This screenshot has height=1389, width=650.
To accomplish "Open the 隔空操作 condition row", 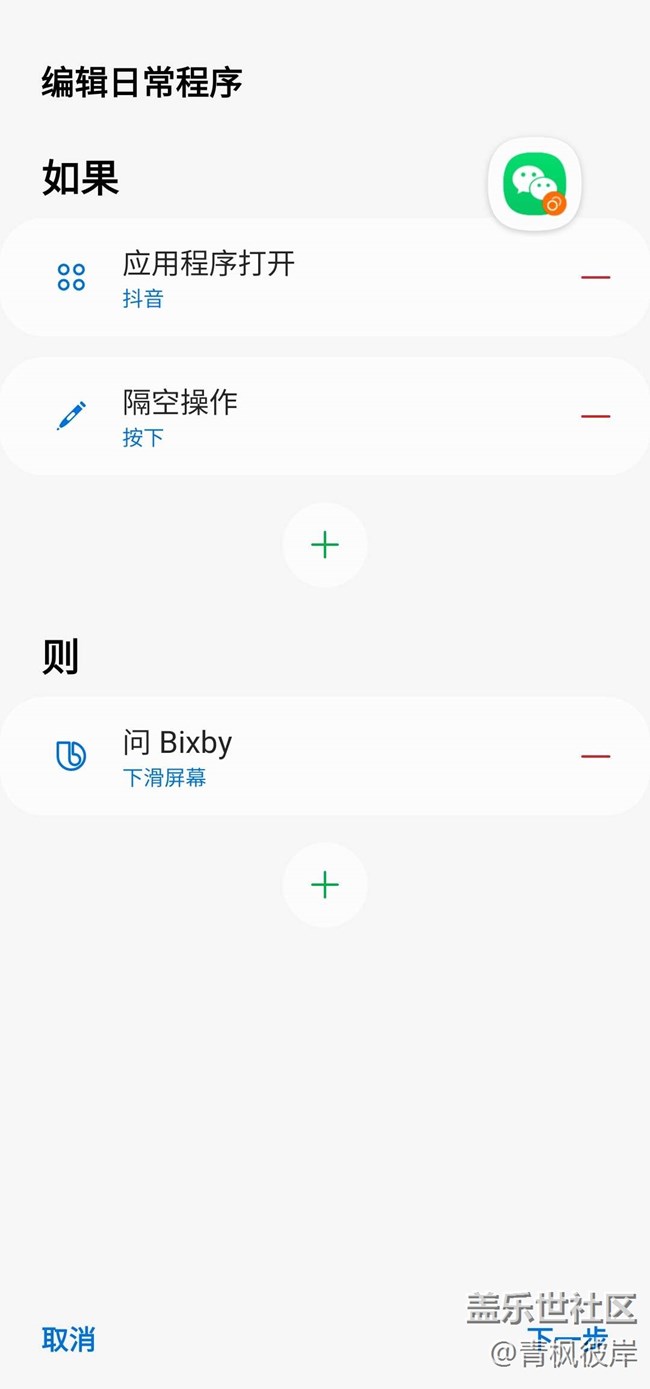I will (x=325, y=416).
